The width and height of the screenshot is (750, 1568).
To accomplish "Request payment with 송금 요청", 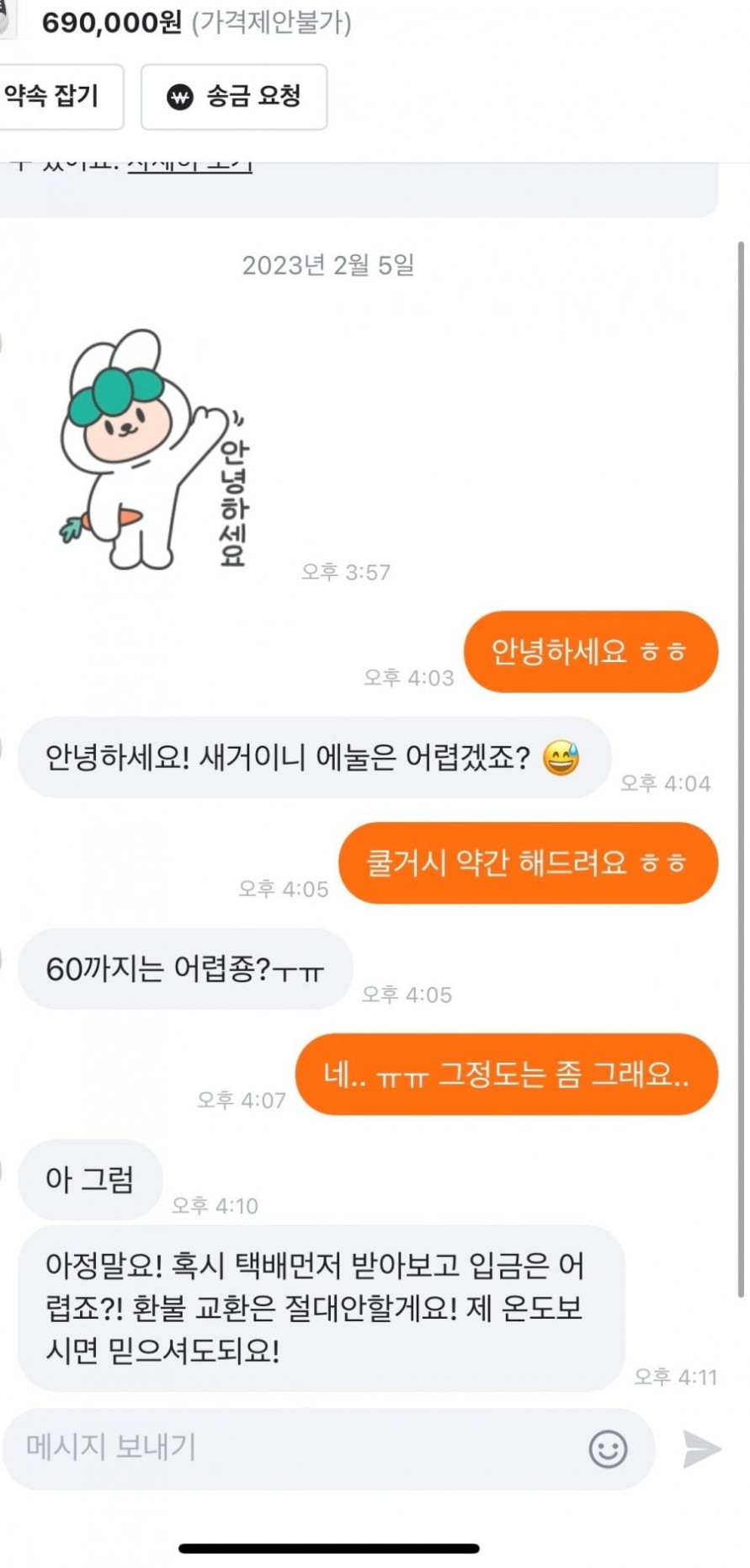I will 234,97.
